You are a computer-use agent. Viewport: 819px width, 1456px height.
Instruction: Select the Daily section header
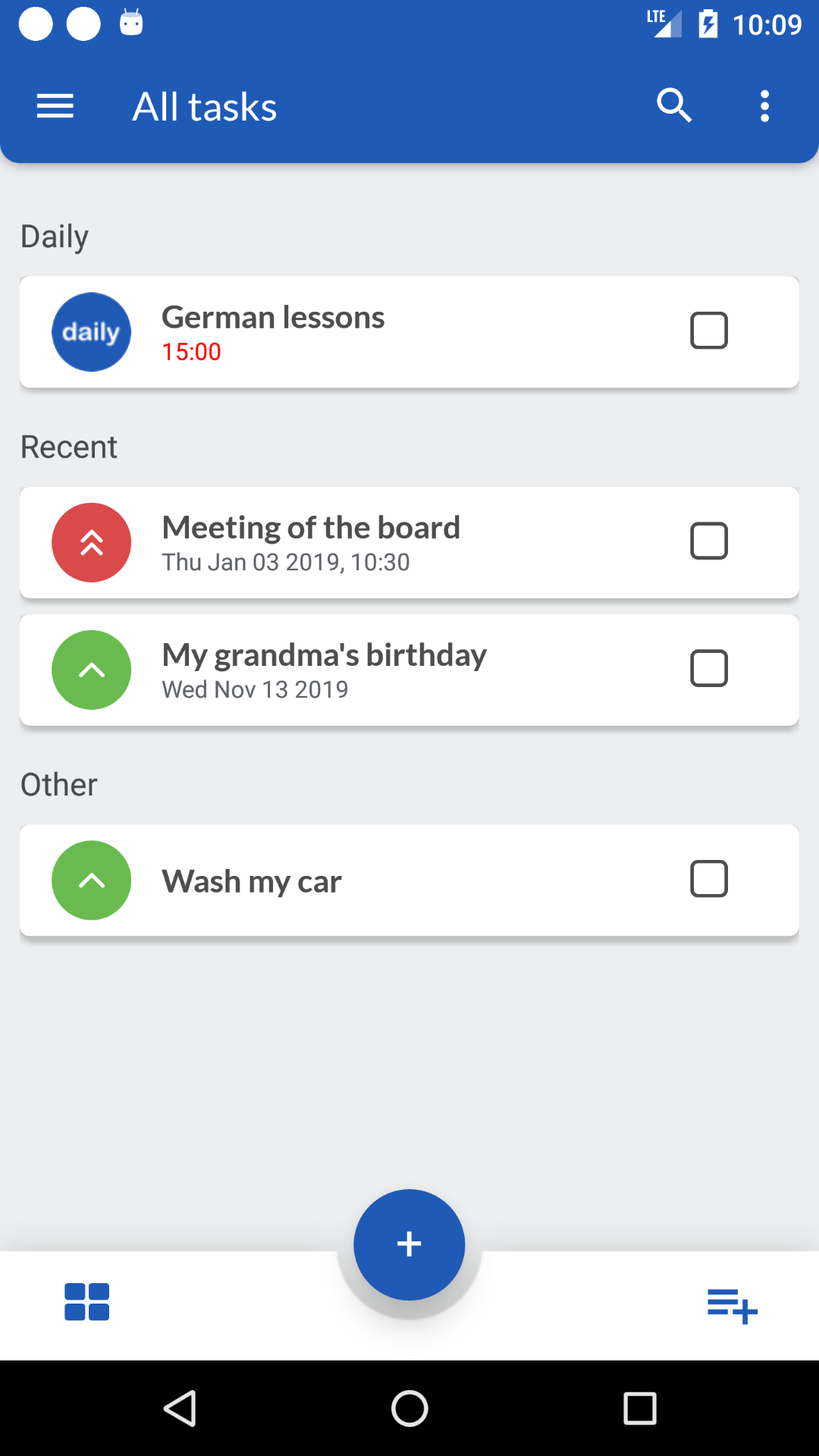point(54,236)
